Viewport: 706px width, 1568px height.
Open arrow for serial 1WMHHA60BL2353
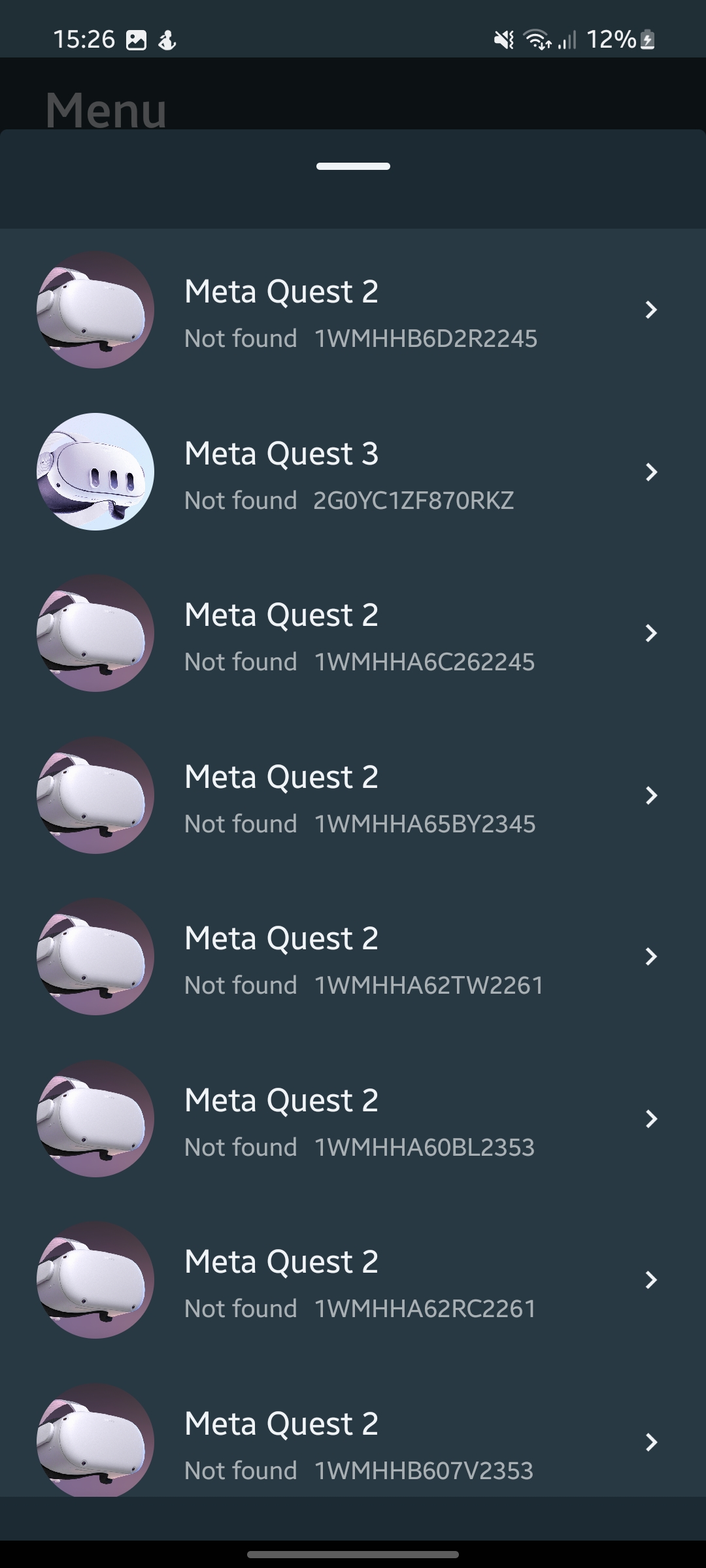650,1118
